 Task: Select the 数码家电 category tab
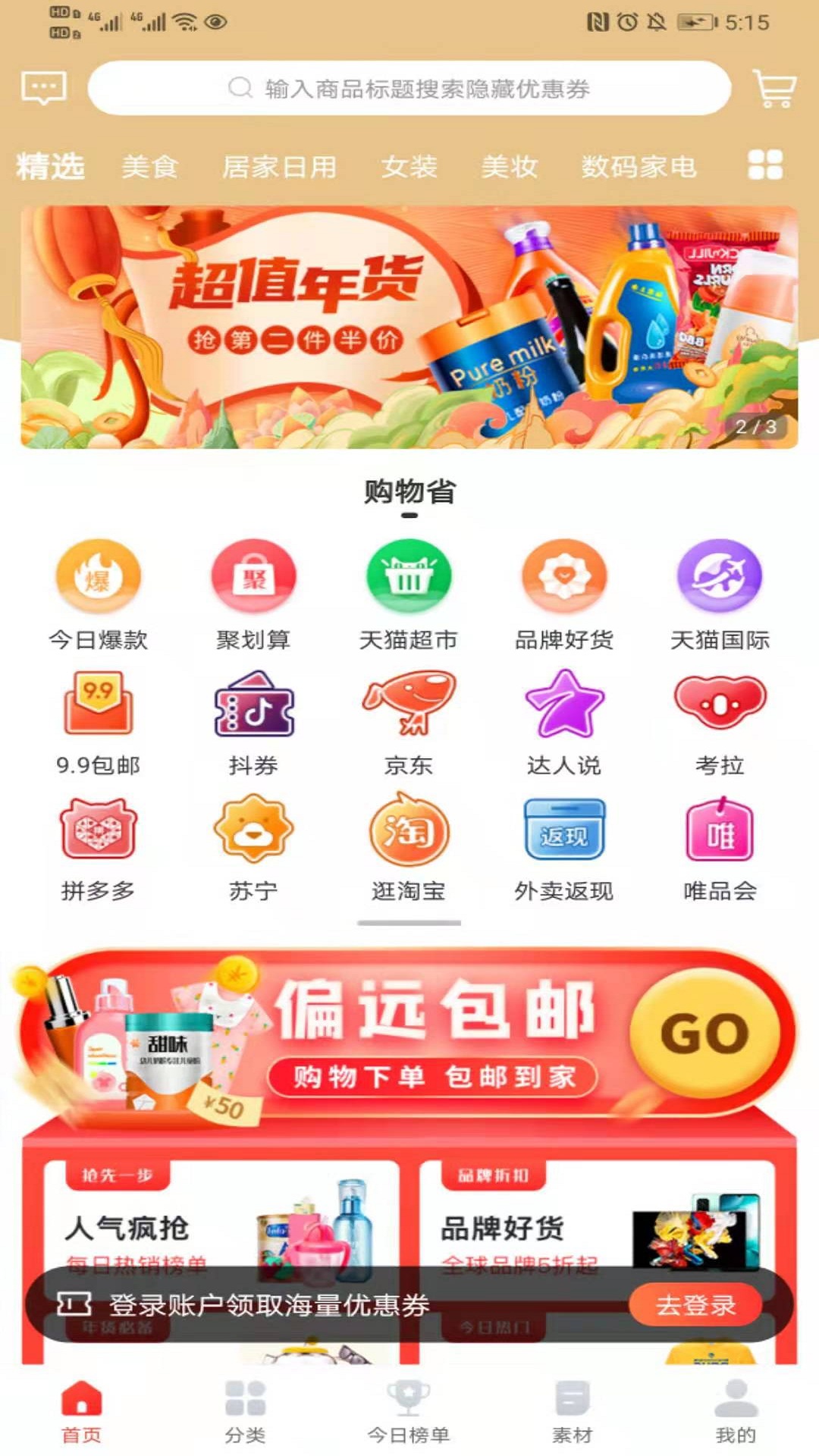click(x=639, y=167)
